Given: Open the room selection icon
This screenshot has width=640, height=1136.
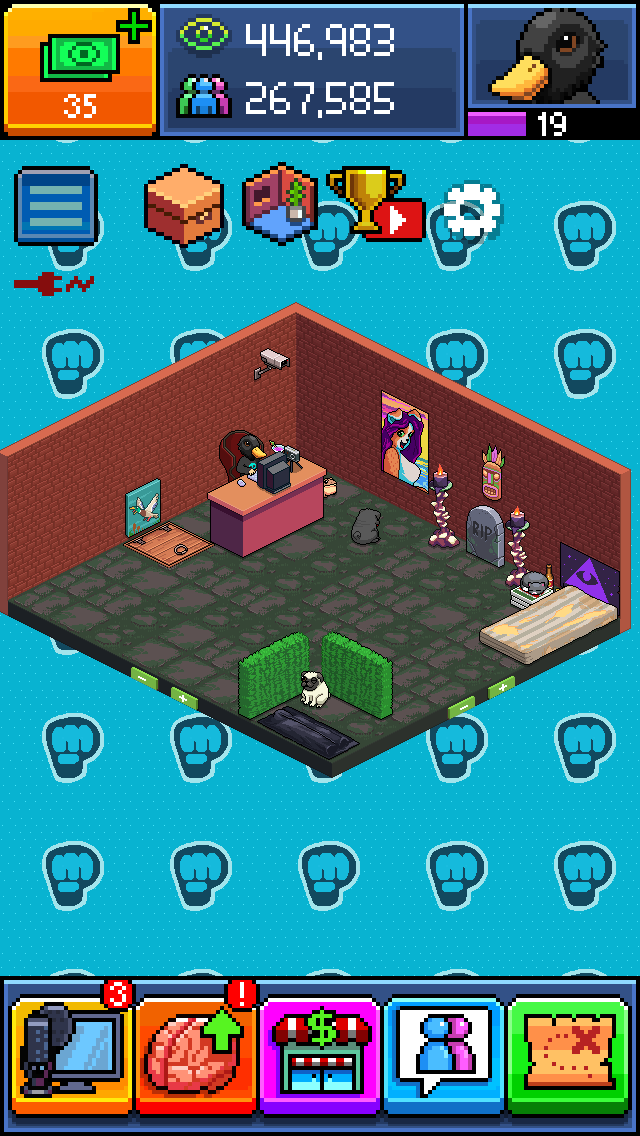Looking at the screenshot, I should click(x=281, y=203).
